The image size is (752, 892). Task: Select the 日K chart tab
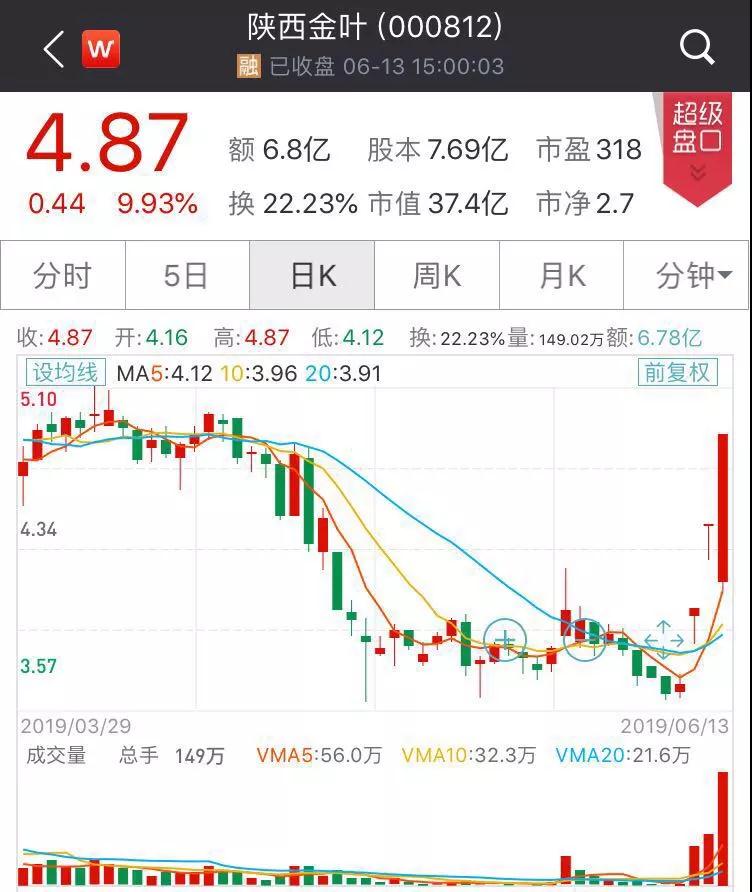point(312,275)
